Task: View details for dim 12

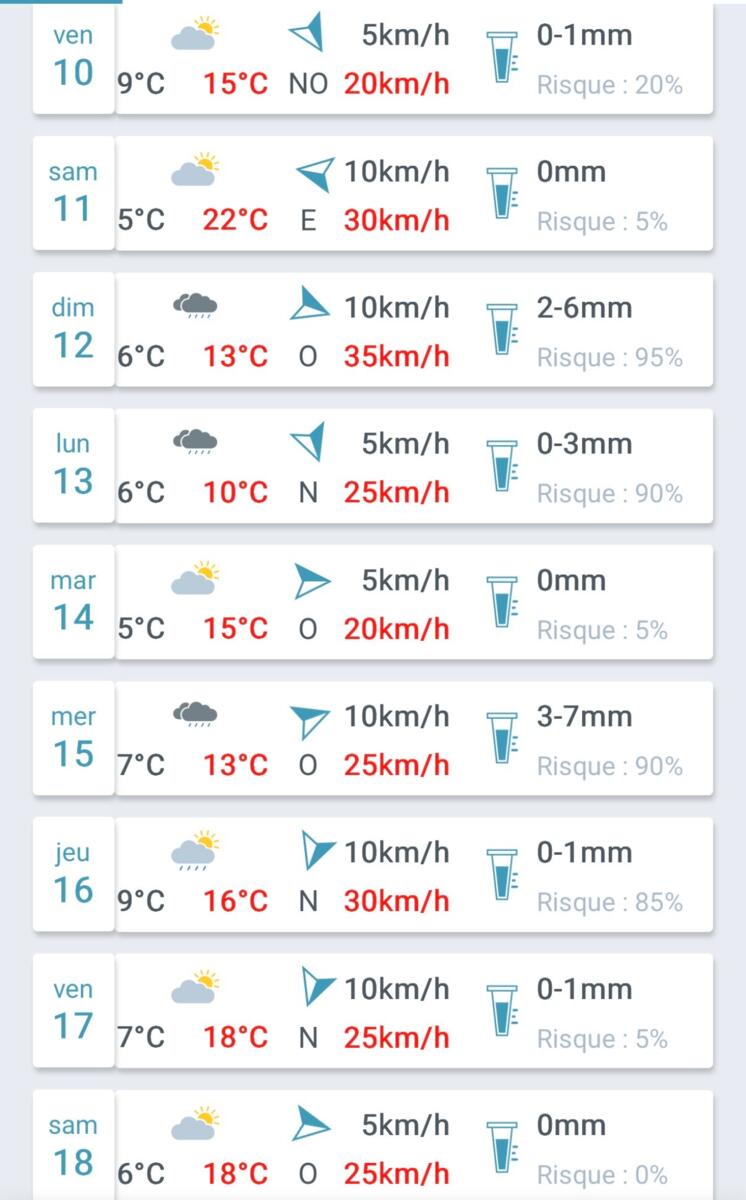Action: [372, 331]
